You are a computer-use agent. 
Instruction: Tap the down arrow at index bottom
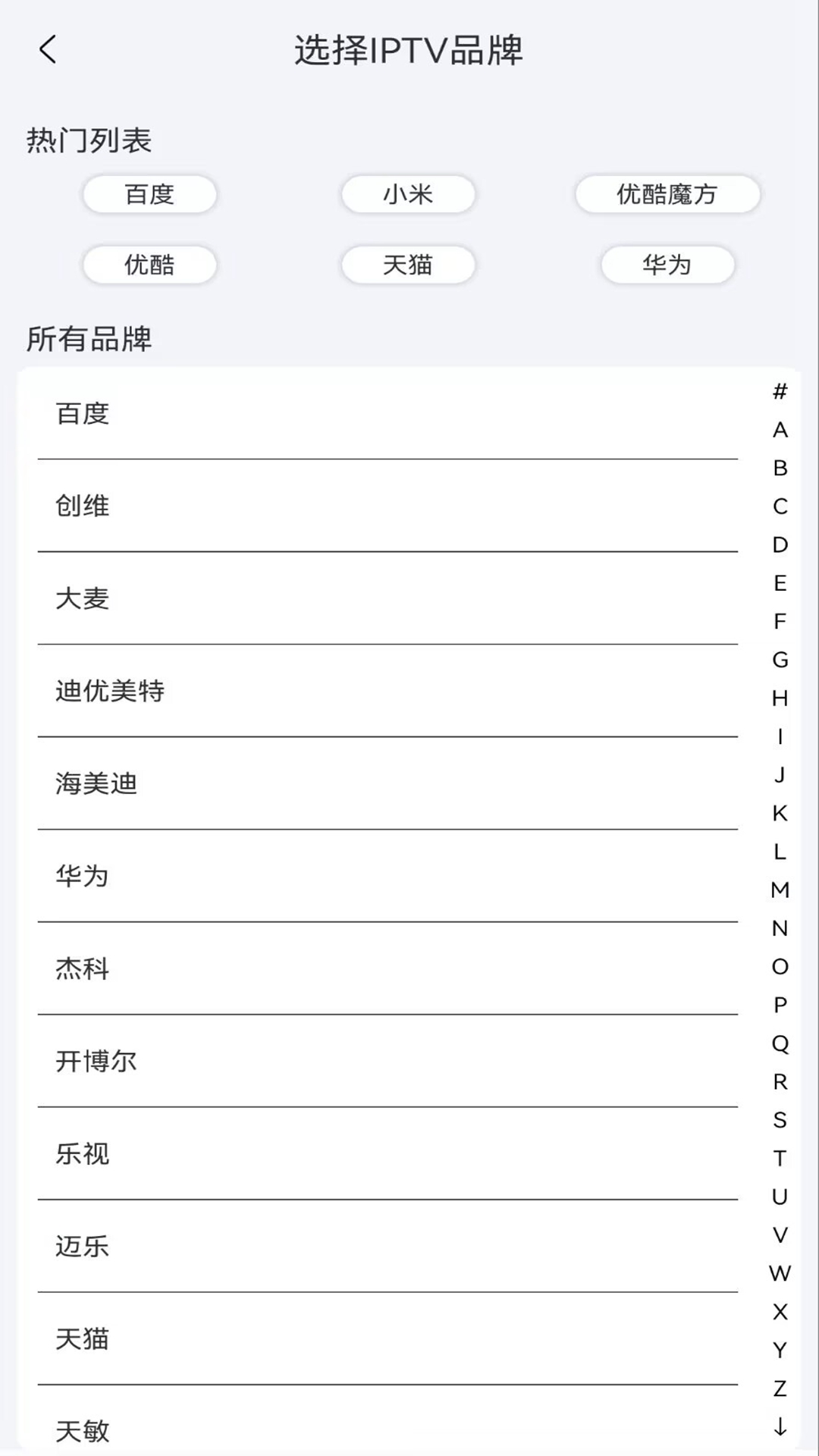[780, 1426]
